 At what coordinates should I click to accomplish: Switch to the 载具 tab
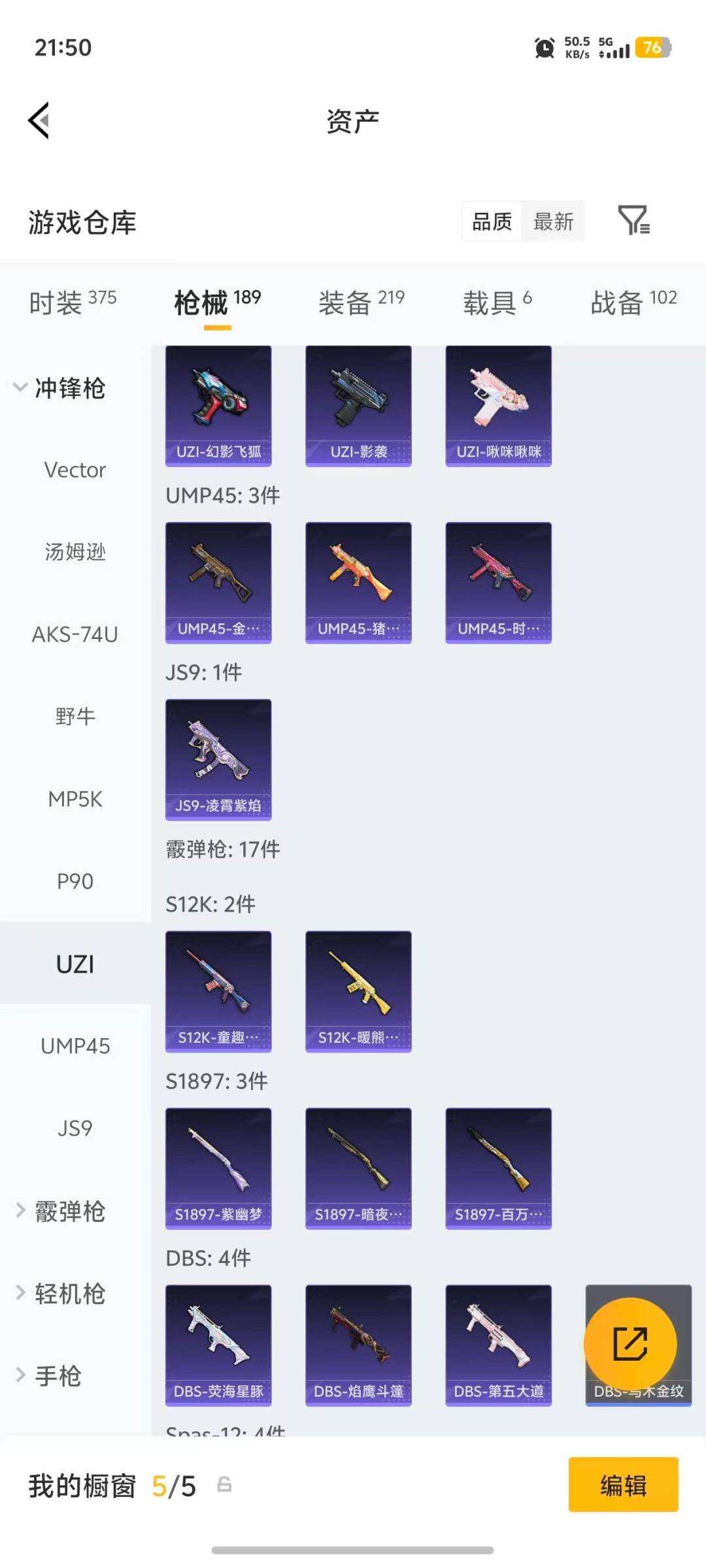pyautogui.click(x=497, y=302)
